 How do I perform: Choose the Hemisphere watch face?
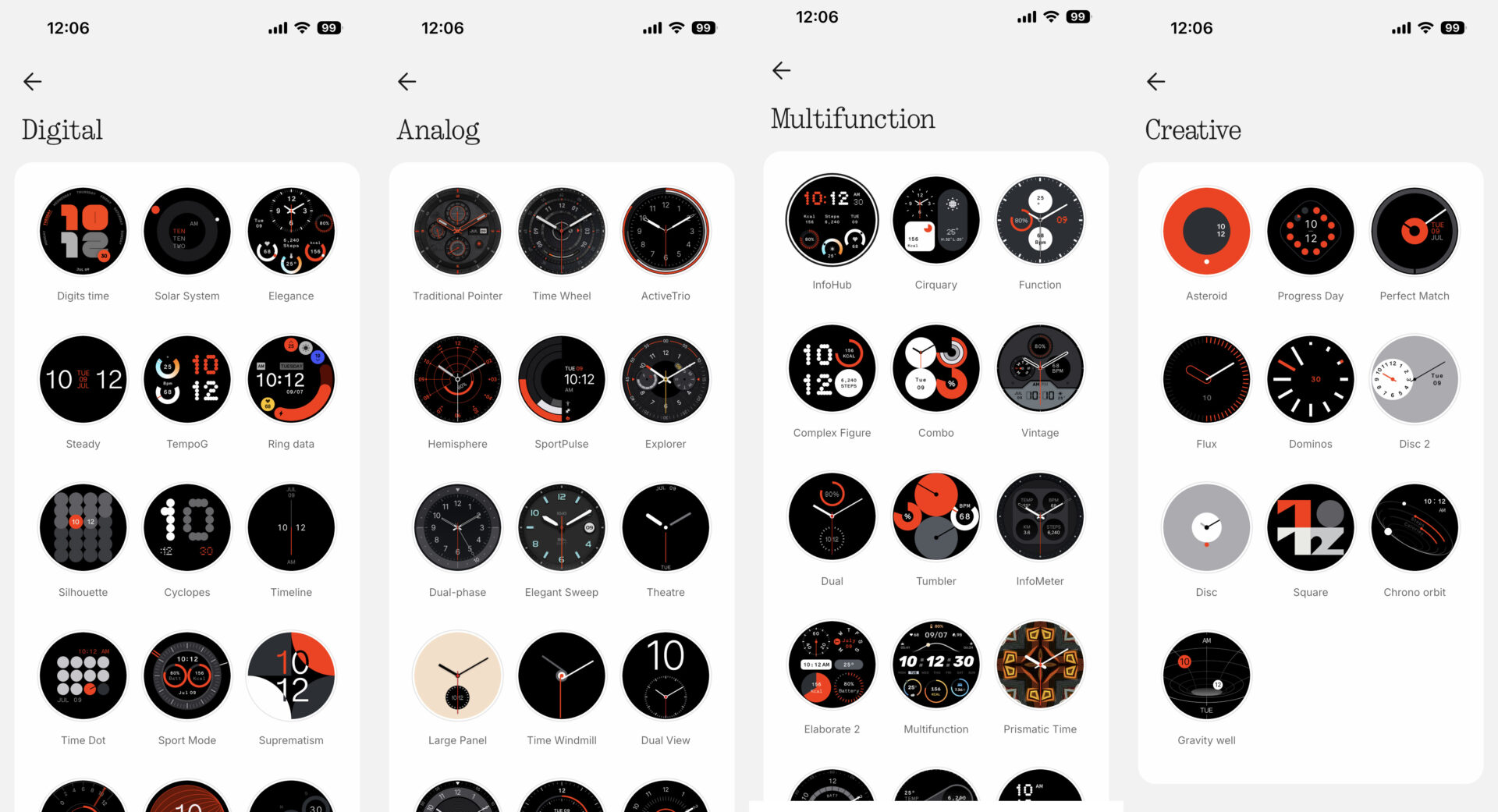point(457,380)
